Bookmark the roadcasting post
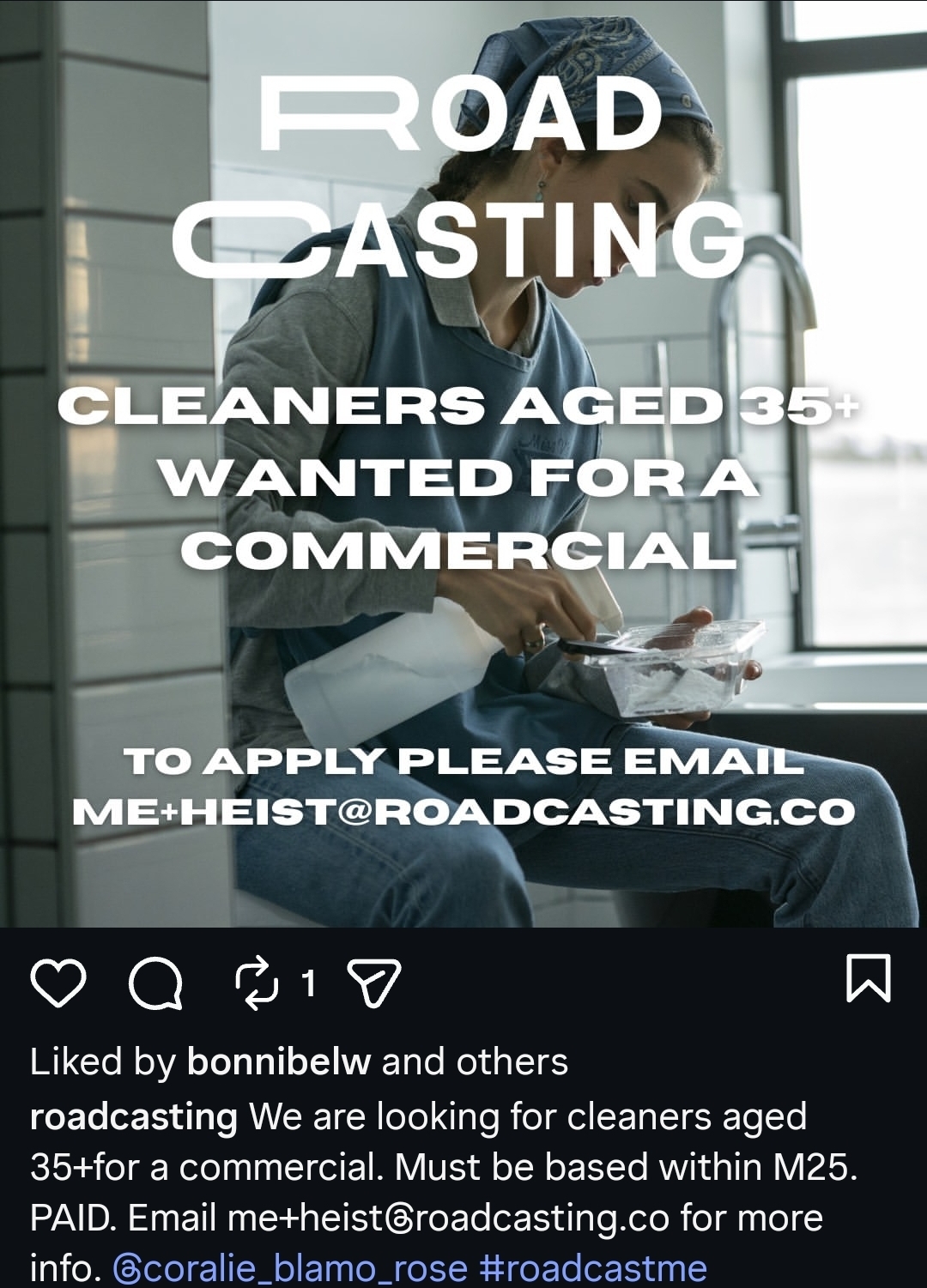 click(x=868, y=979)
